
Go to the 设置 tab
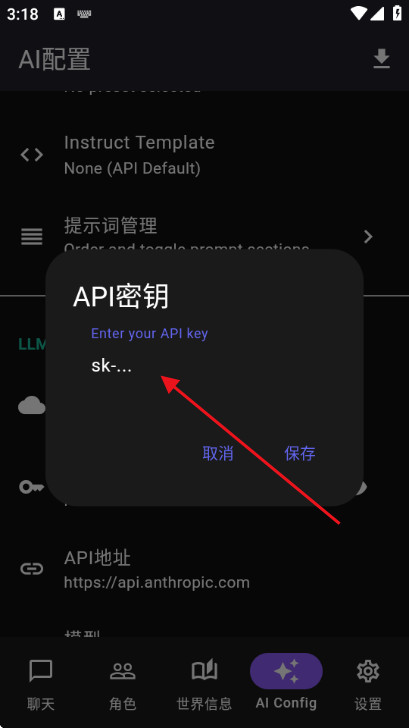point(368,684)
